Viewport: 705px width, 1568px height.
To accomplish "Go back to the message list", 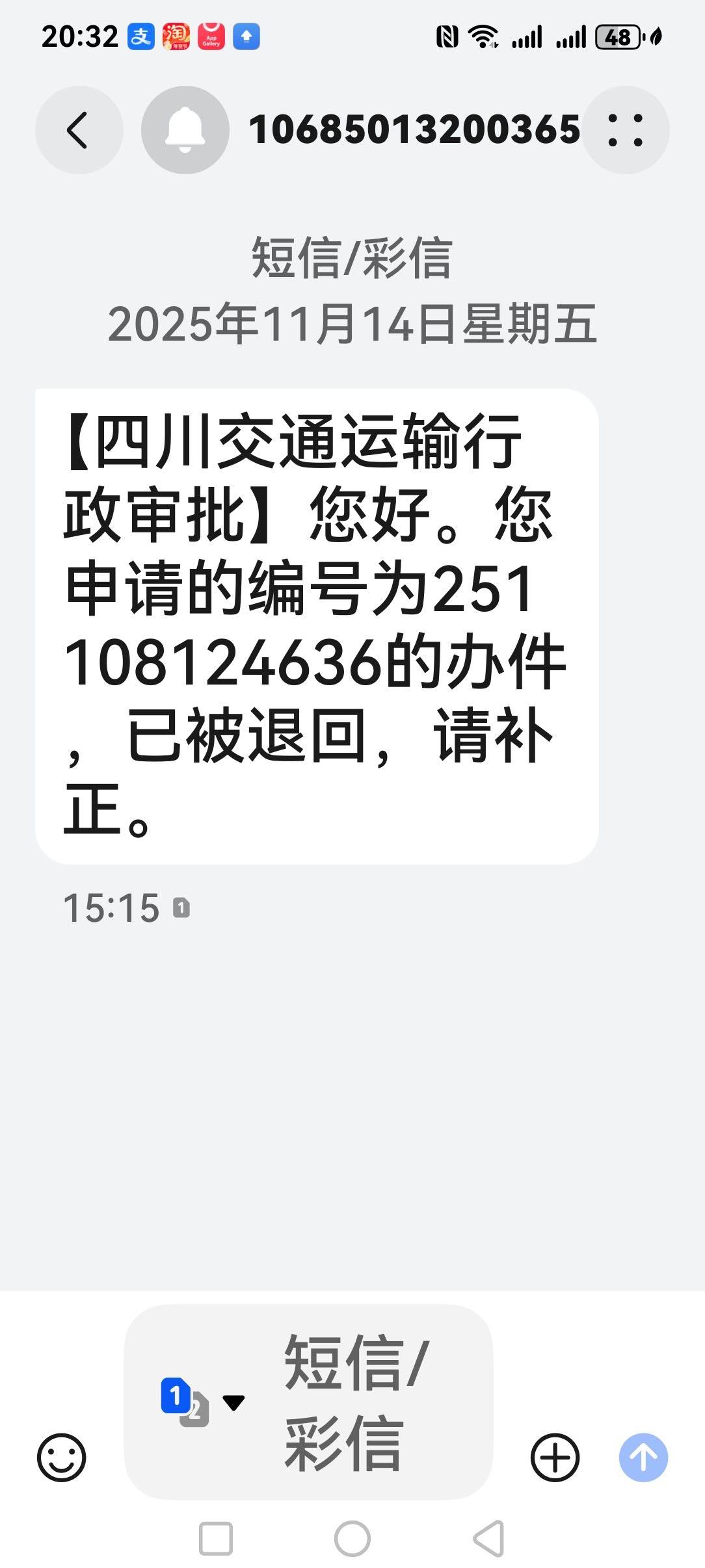I will (79, 130).
